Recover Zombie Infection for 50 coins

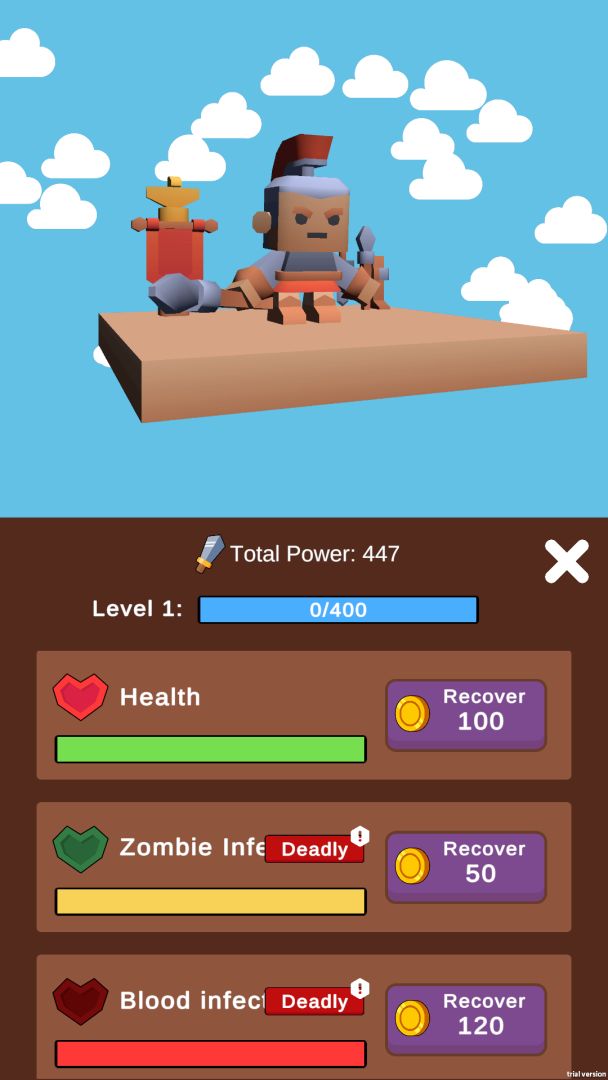[x=466, y=866]
